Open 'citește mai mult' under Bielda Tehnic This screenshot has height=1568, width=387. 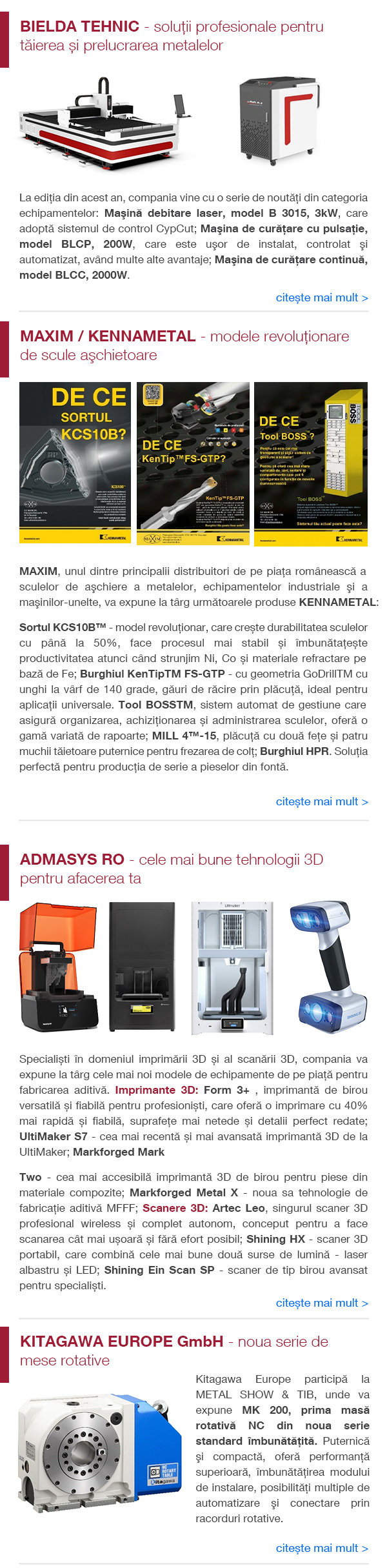point(322,297)
